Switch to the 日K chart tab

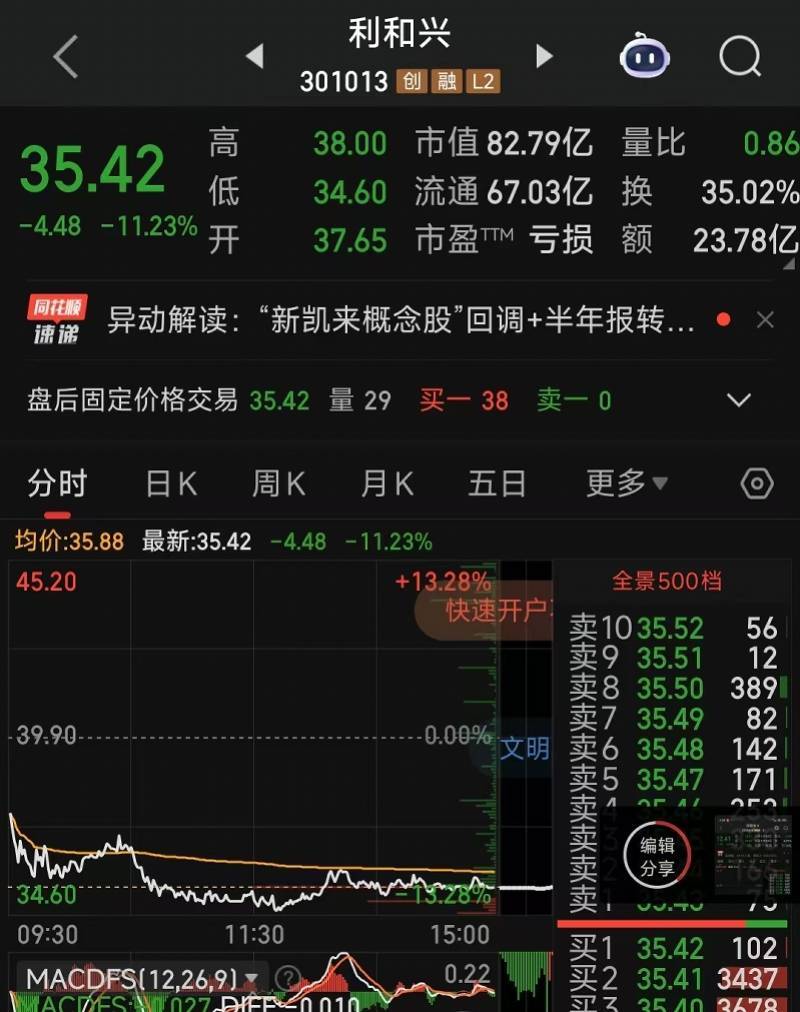(x=171, y=484)
